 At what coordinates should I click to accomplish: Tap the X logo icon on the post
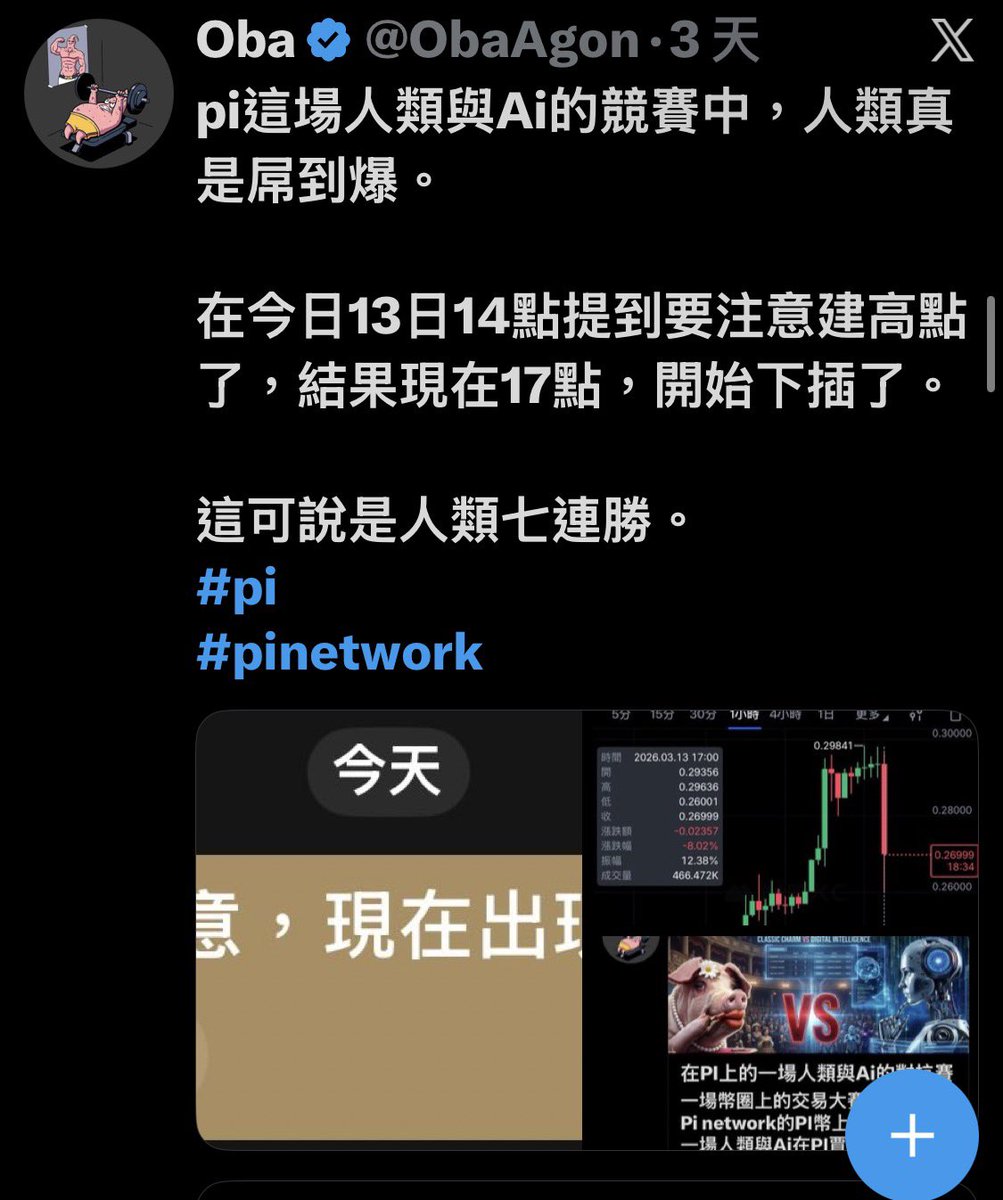click(x=950, y=42)
